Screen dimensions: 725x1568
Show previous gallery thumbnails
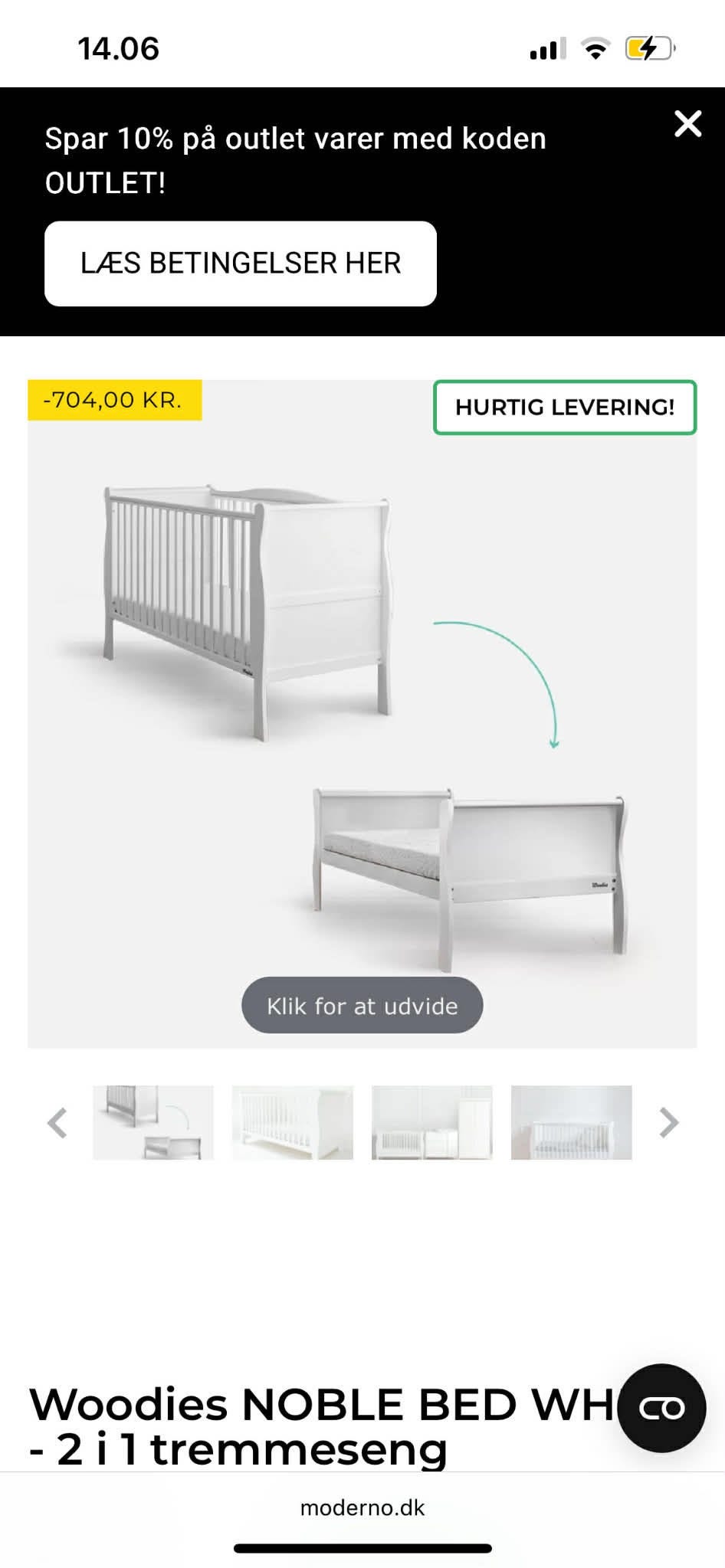click(57, 1123)
